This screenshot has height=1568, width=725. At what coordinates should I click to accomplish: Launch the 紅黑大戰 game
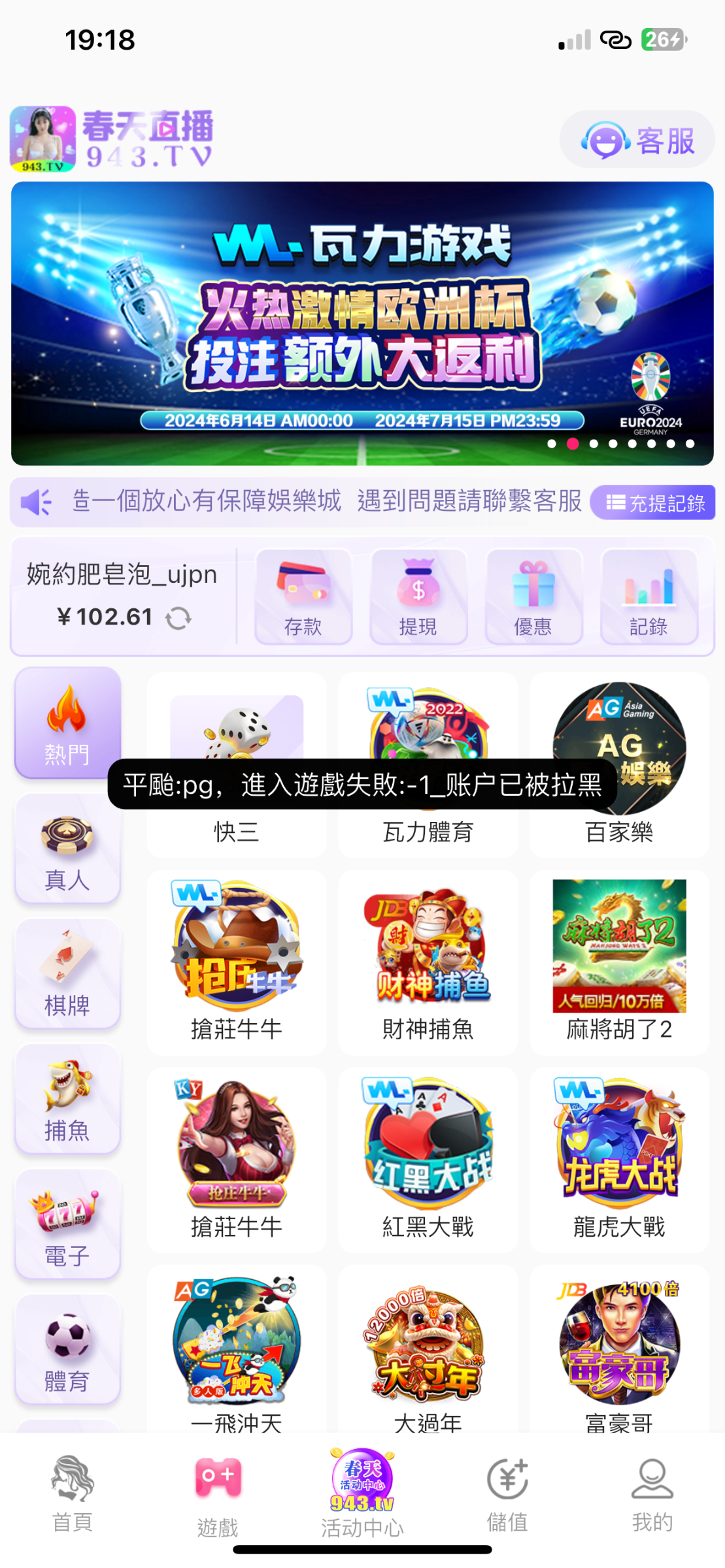point(428,1158)
